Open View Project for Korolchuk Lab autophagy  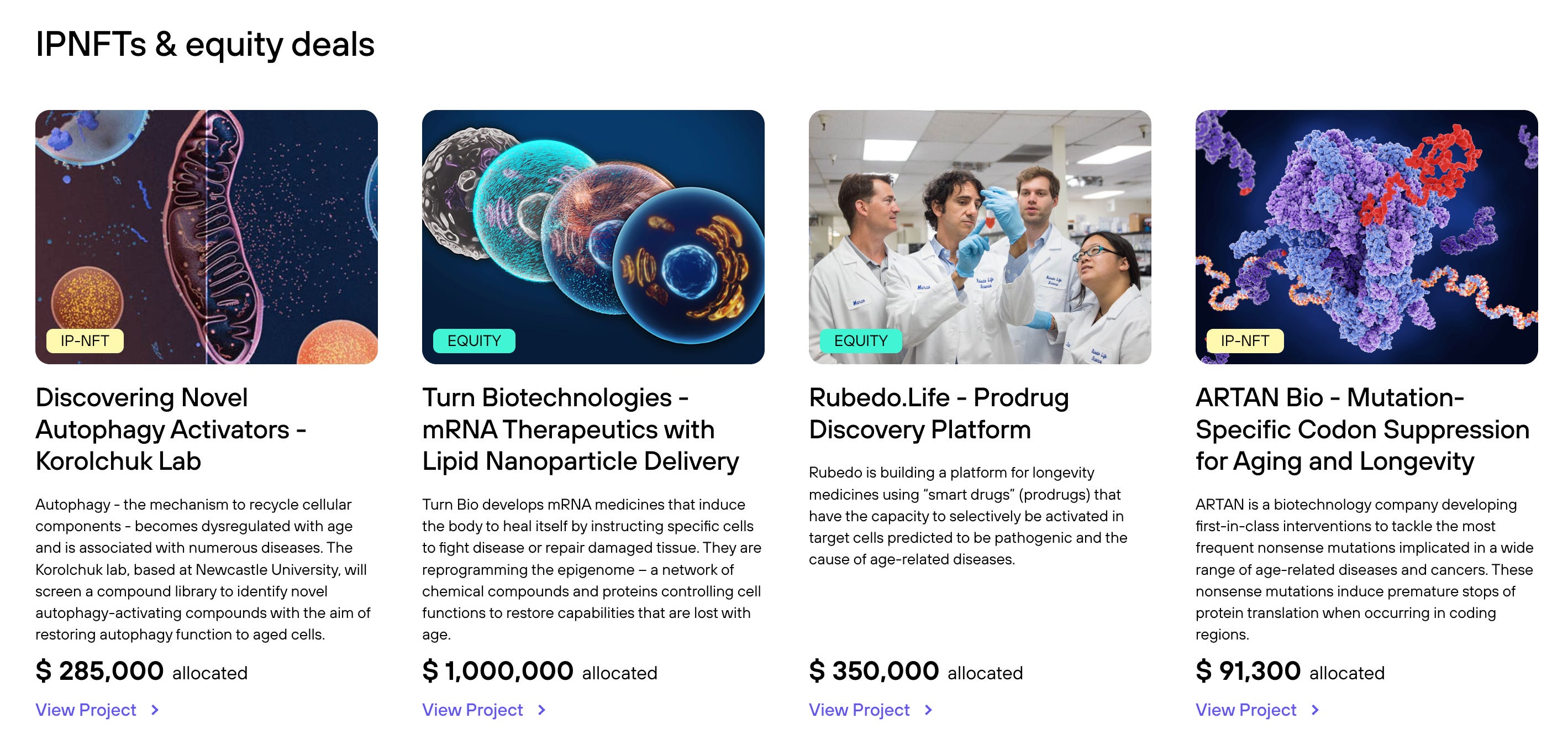(x=97, y=710)
